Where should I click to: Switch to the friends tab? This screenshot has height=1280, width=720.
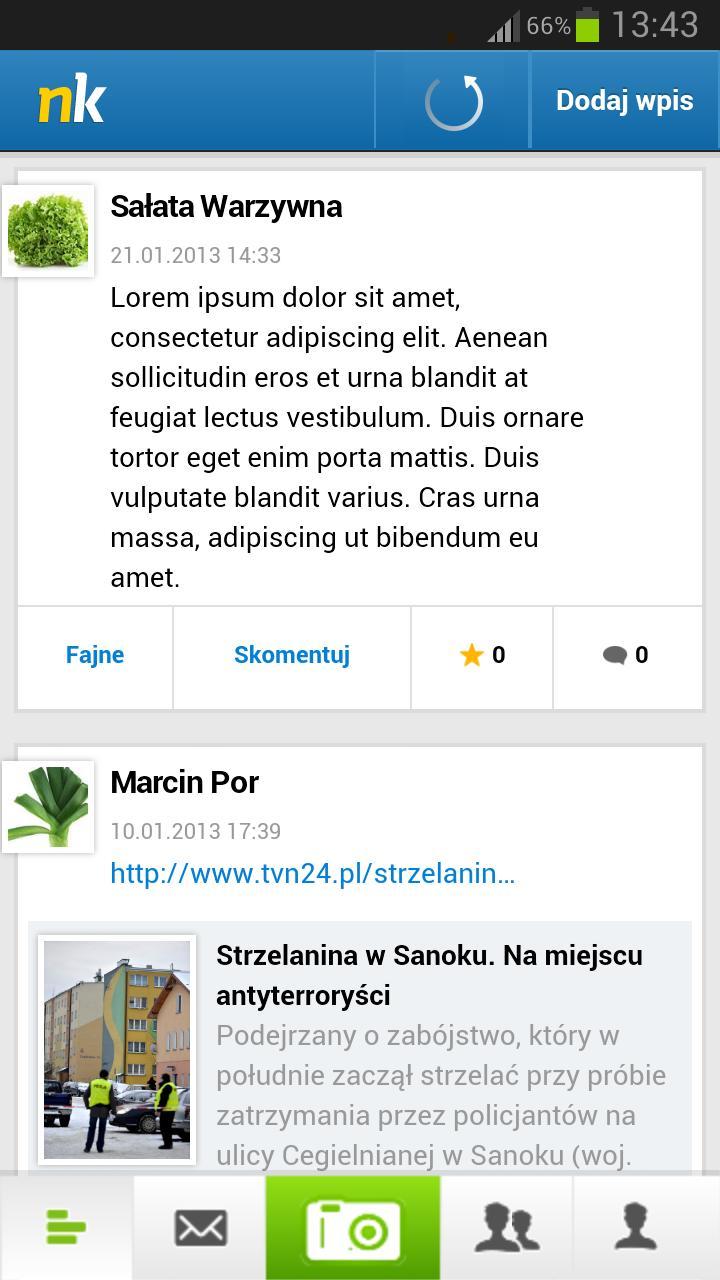506,1228
